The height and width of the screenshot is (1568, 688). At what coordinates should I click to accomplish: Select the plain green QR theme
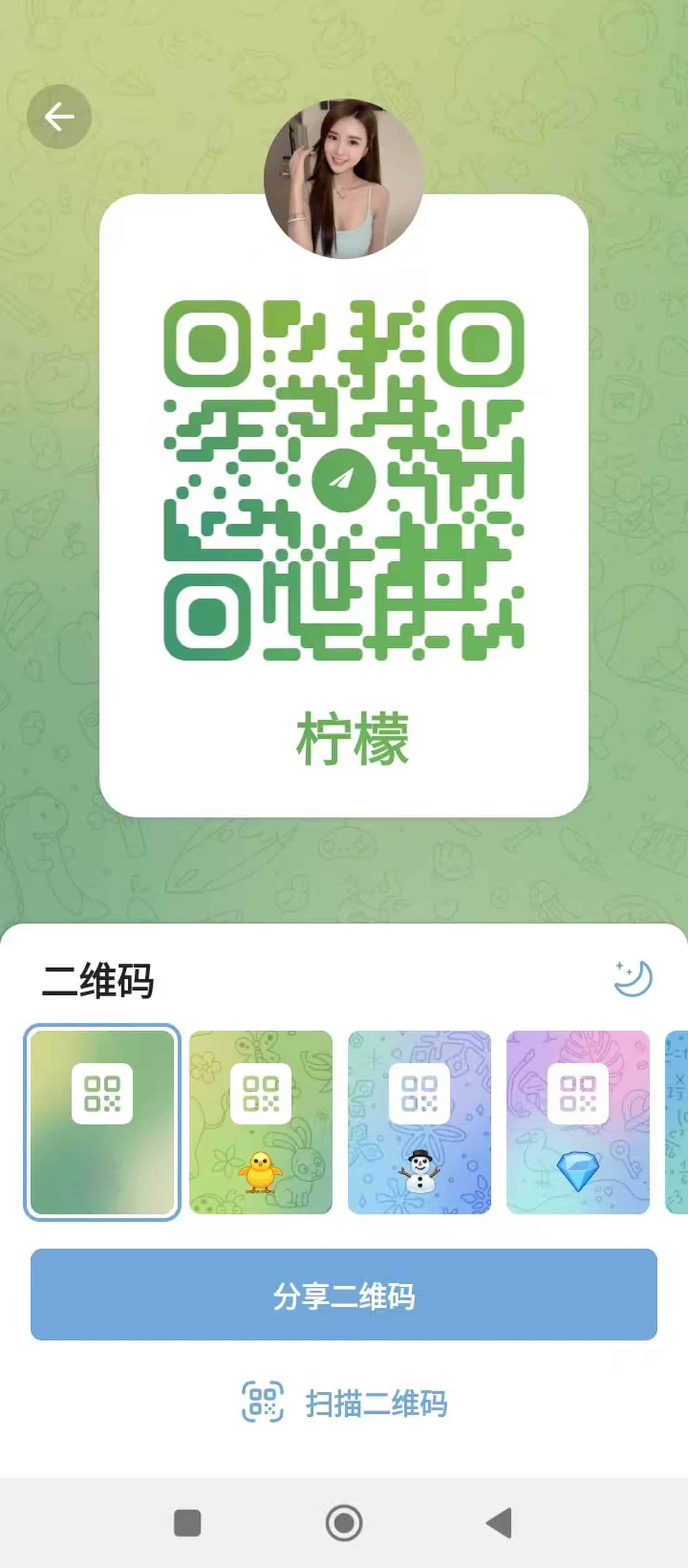(102, 1122)
